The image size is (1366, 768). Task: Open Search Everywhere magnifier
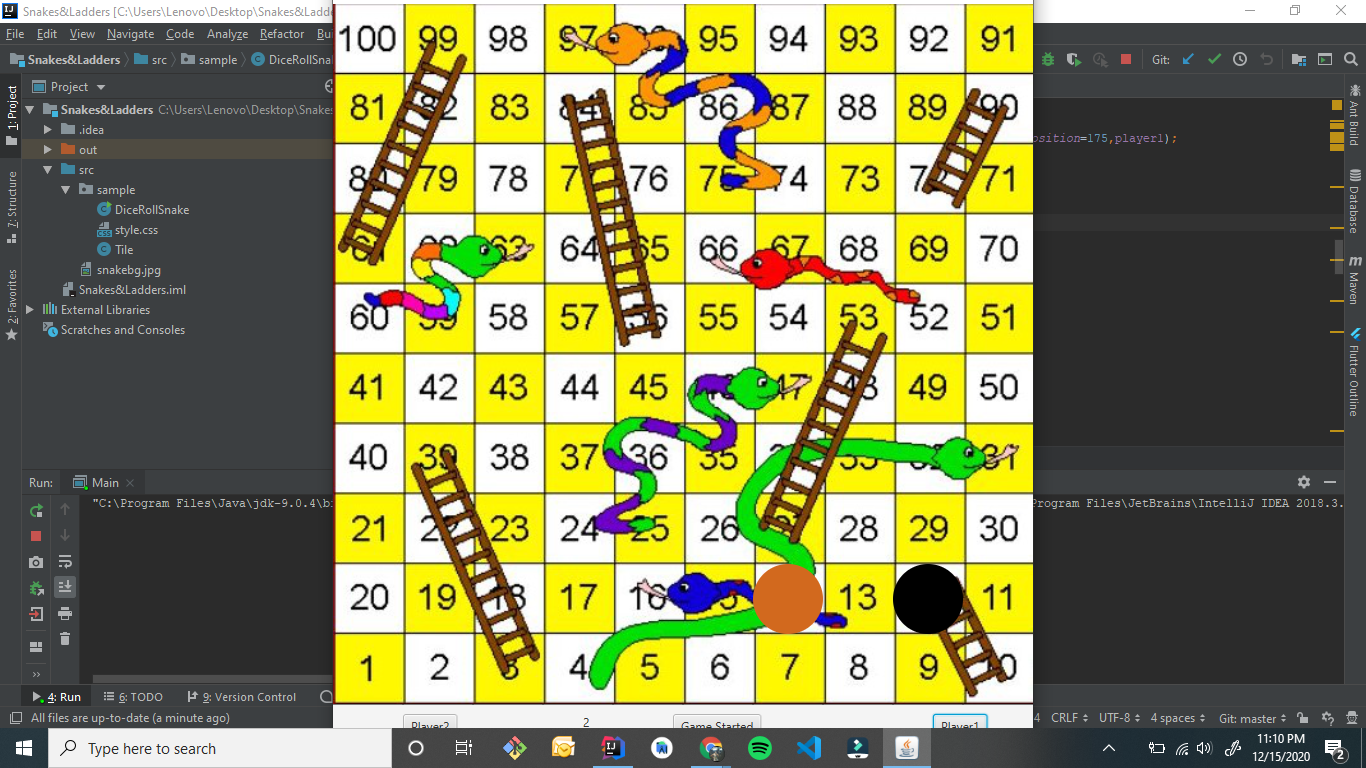pyautogui.click(x=1349, y=60)
